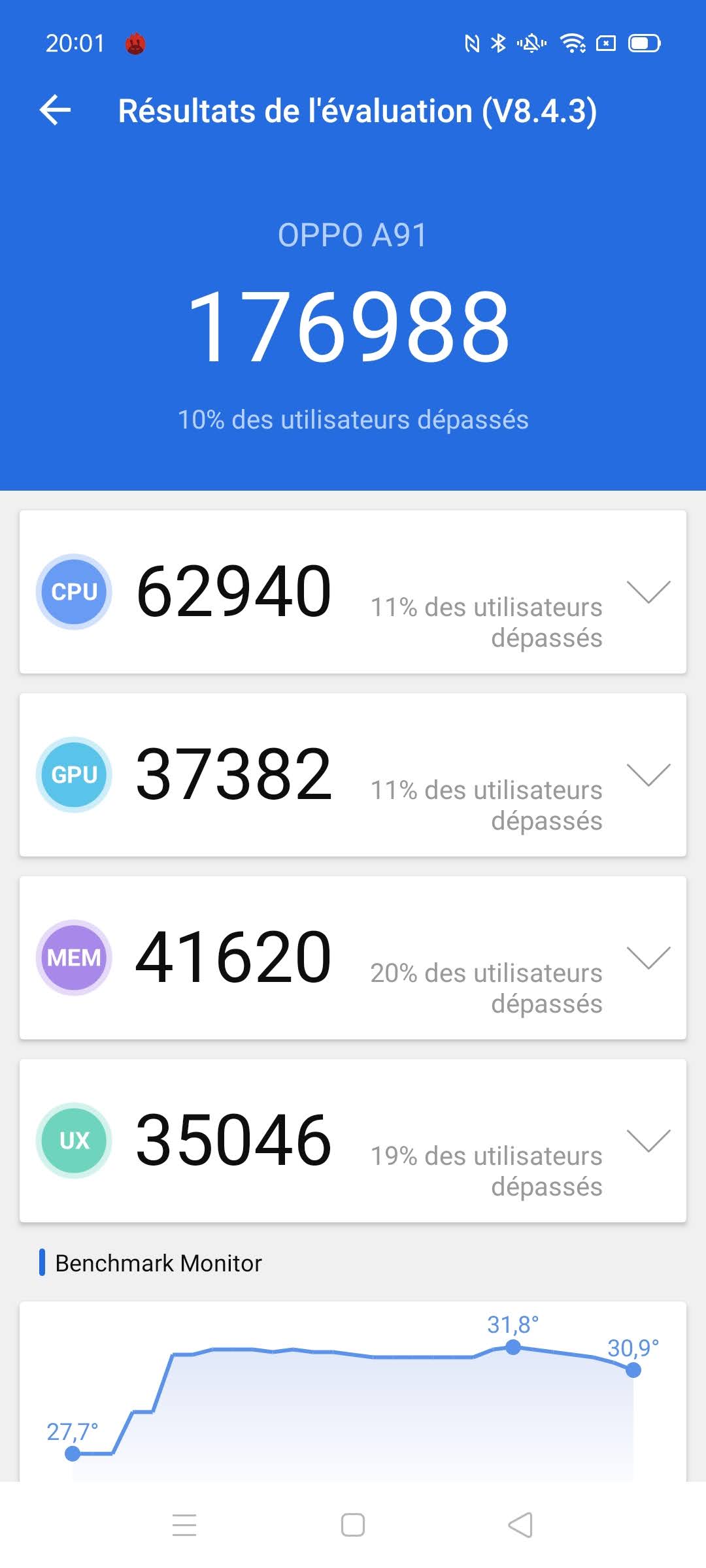Expand the MEM score details
This screenshot has width=706, height=1568.
[648, 957]
